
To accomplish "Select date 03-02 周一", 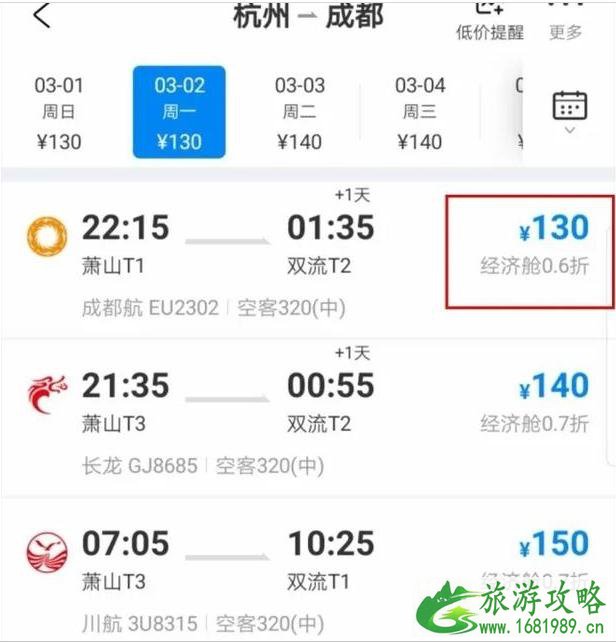I will pos(179,113).
